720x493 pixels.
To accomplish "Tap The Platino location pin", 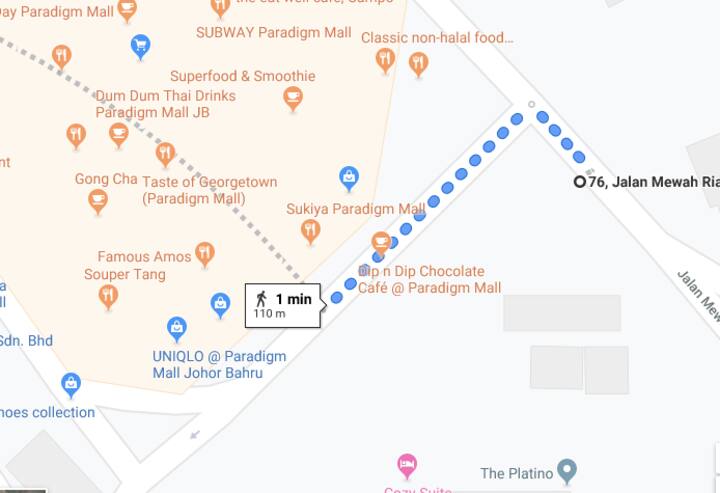I will coord(567,469).
